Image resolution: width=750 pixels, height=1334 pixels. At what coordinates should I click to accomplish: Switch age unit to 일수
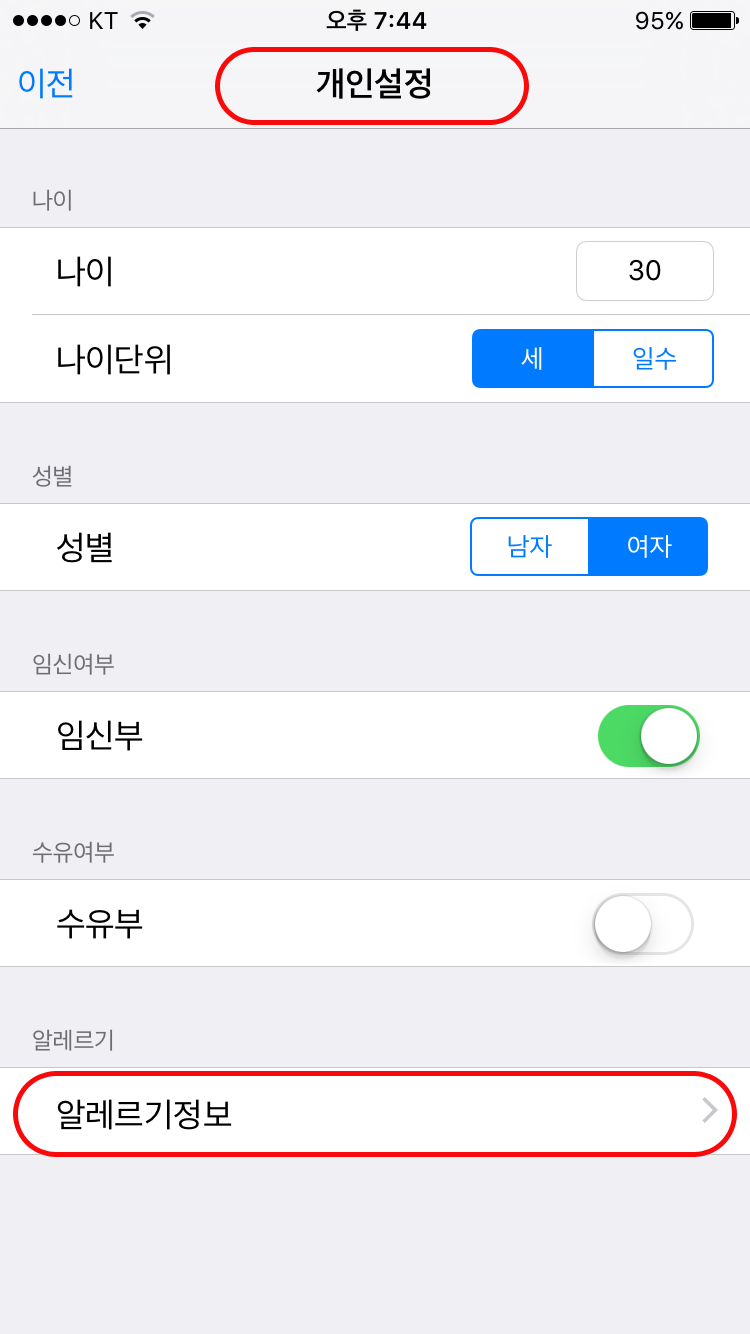tap(654, 358)
